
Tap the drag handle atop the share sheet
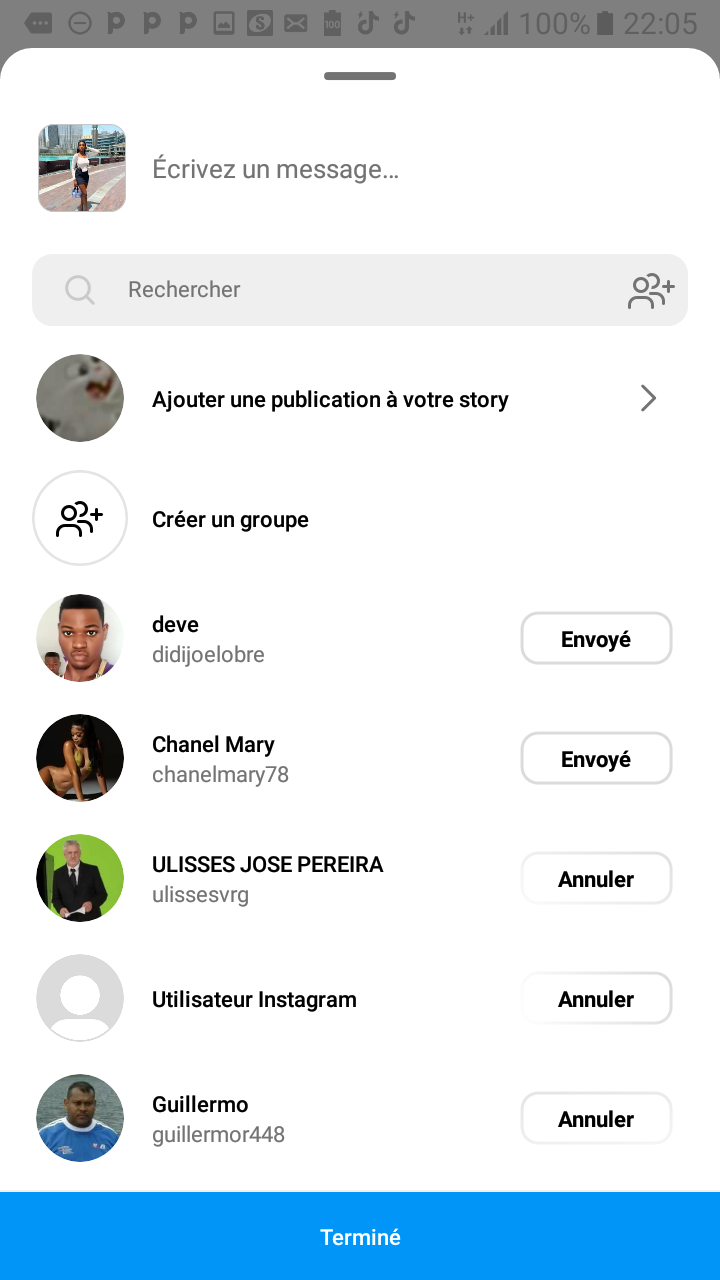[x=360, y=76]
